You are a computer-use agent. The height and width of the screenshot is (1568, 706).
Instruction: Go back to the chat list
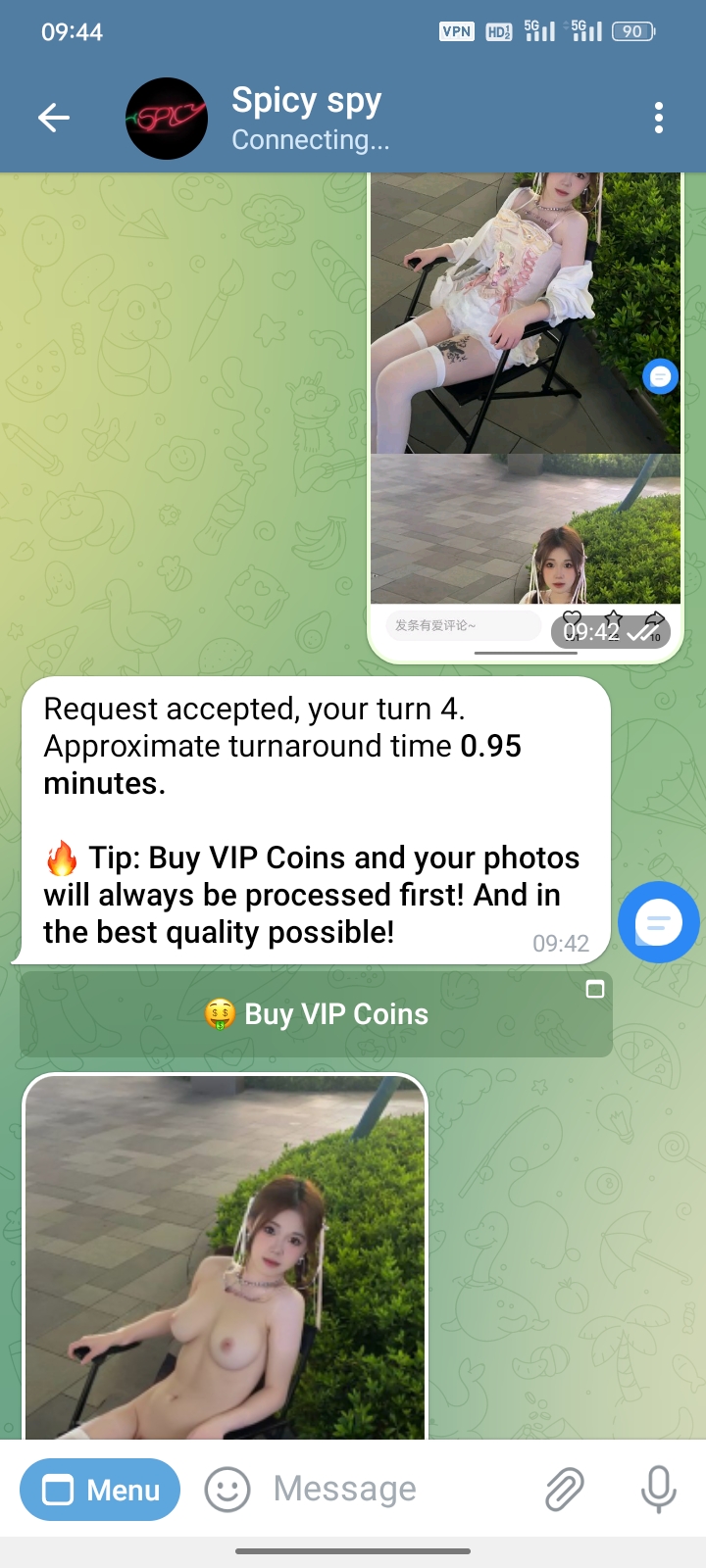(x=54, y=119)
